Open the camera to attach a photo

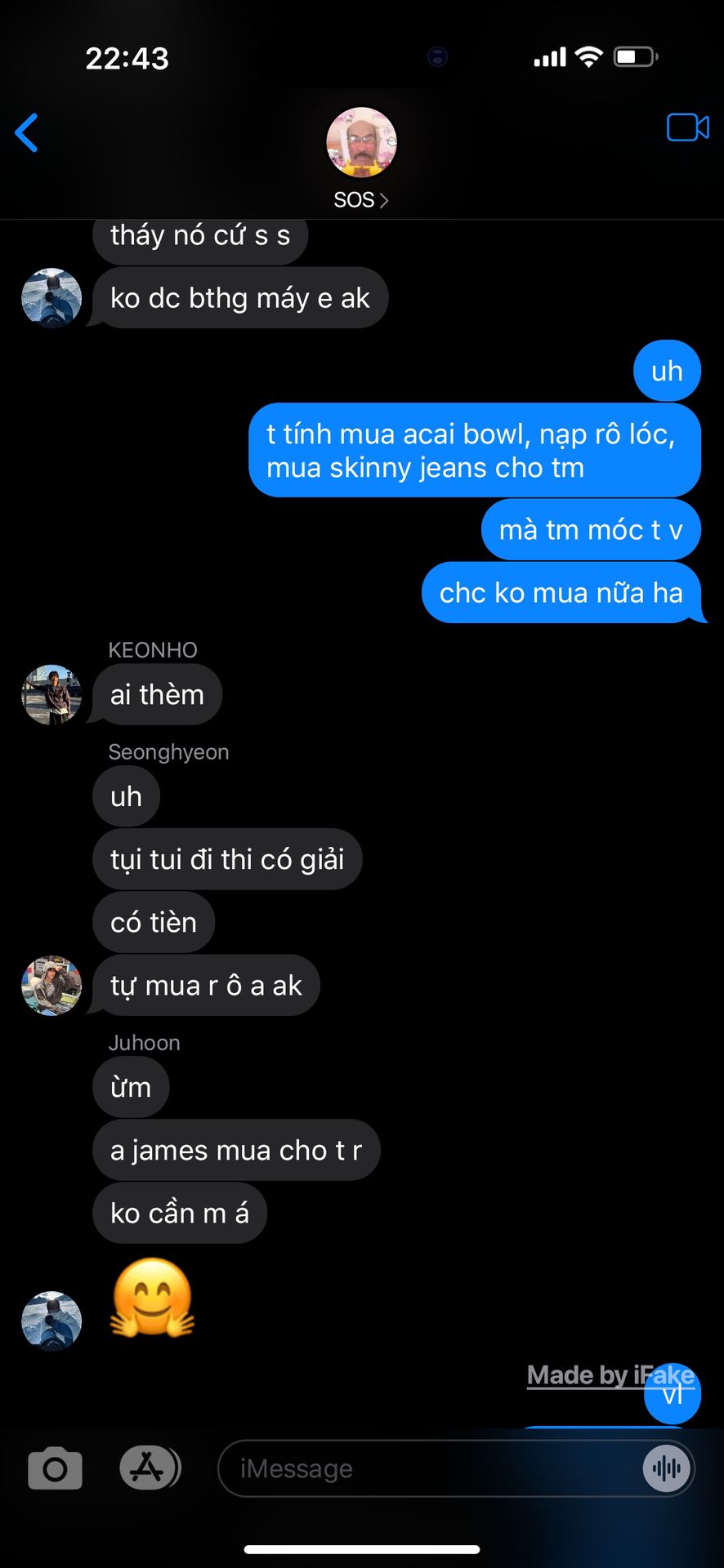pyautogui.click(x=55, y=1468)
